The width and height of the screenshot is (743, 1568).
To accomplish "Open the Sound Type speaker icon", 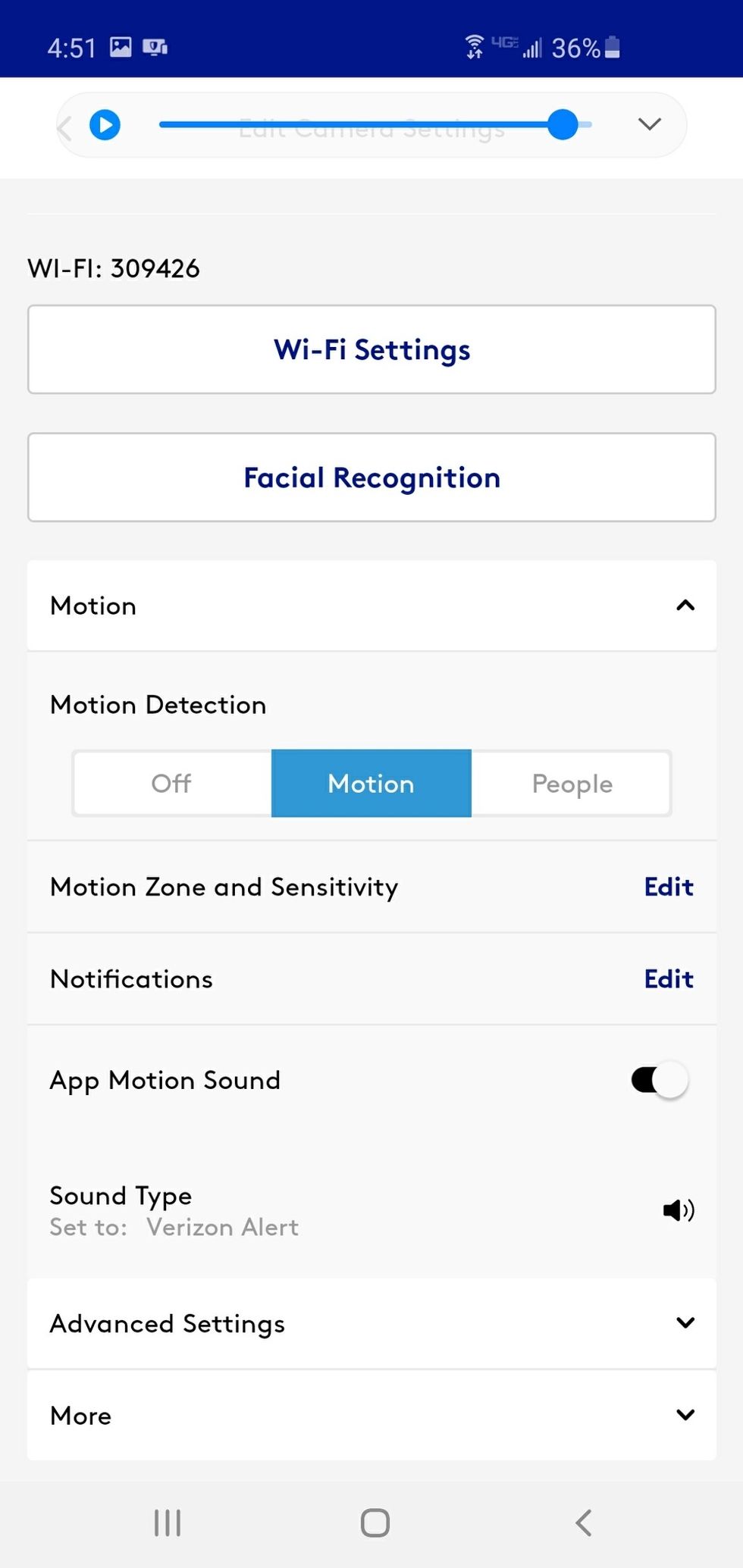I will click(679, 1210).
